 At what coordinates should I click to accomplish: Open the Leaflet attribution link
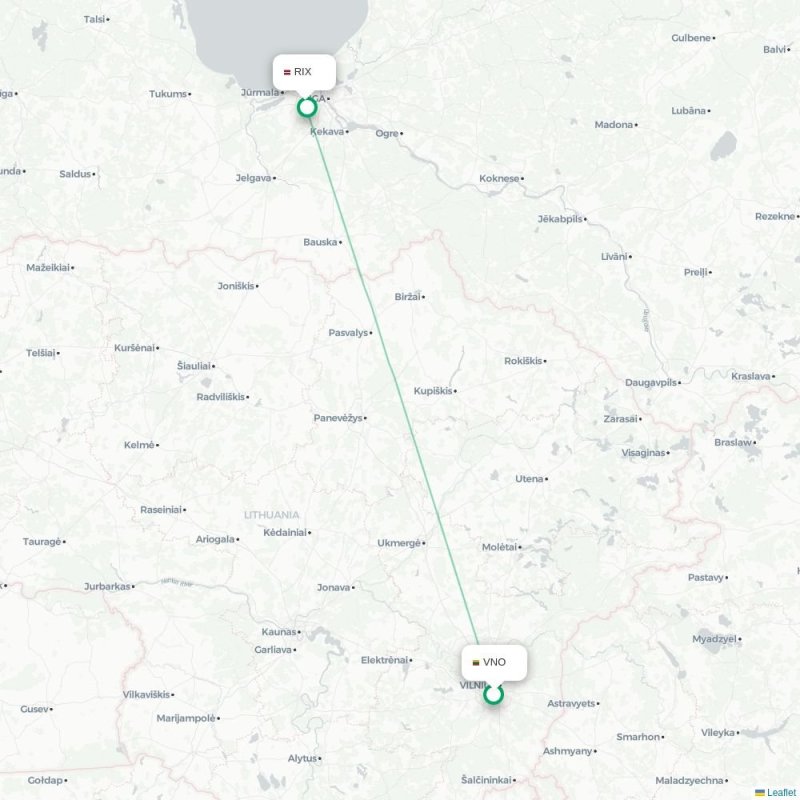point(781,792)
